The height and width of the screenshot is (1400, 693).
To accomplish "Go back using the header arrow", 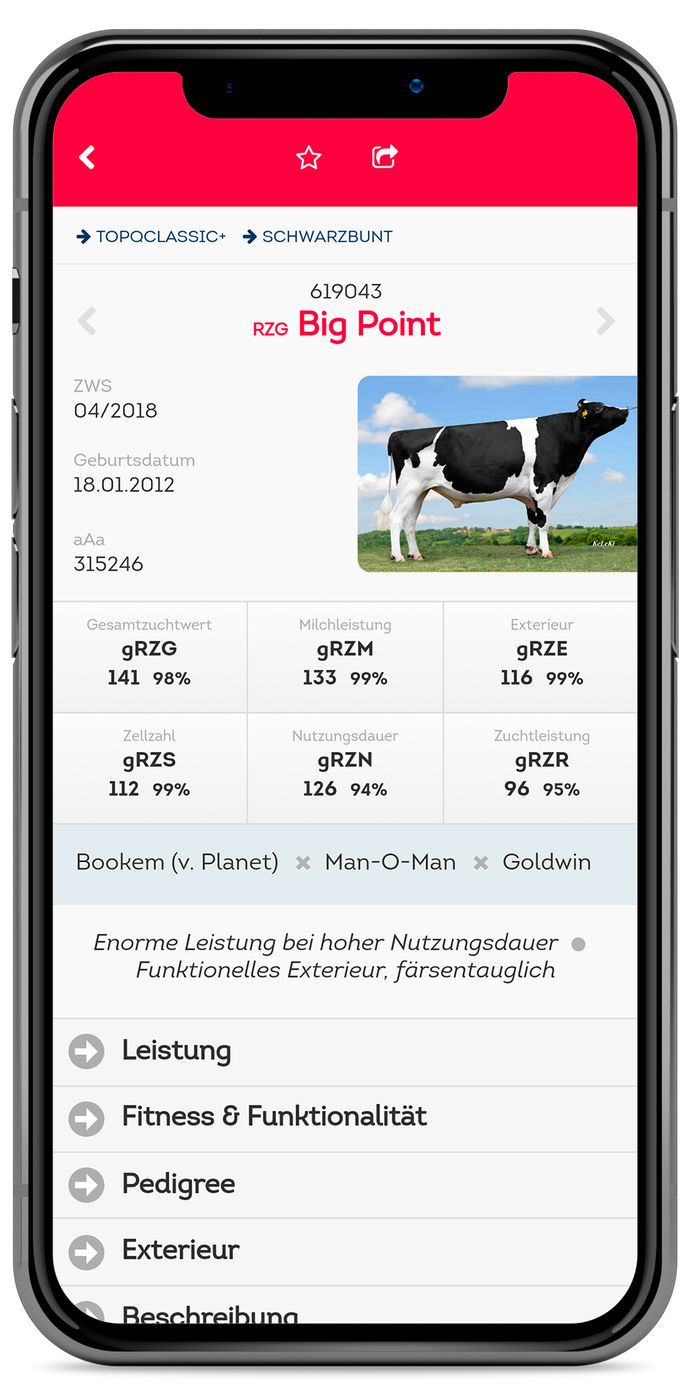I will click(87, 157).
